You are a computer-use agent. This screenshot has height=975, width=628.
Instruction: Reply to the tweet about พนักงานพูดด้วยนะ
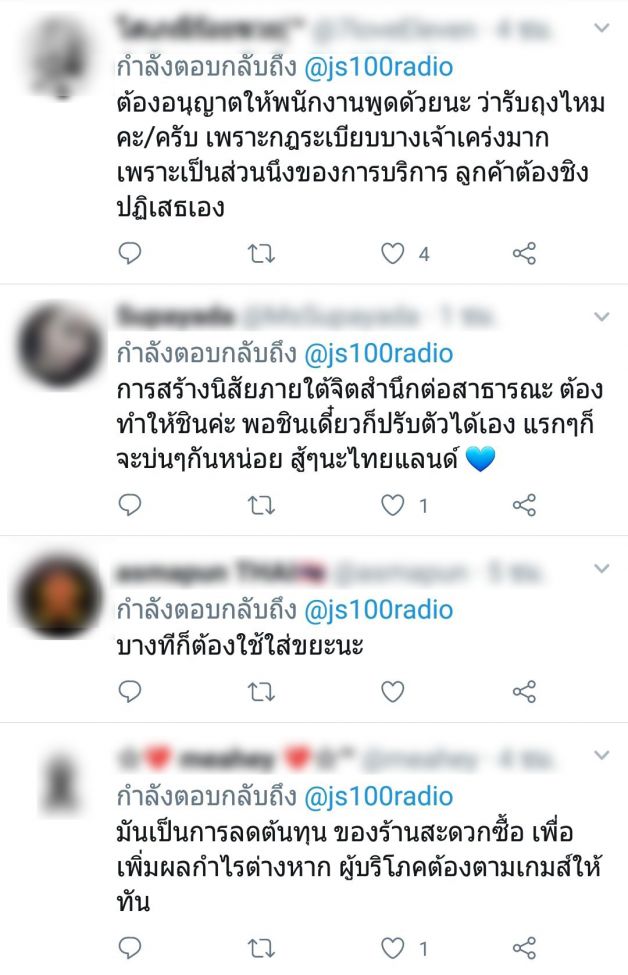point(130,254)
